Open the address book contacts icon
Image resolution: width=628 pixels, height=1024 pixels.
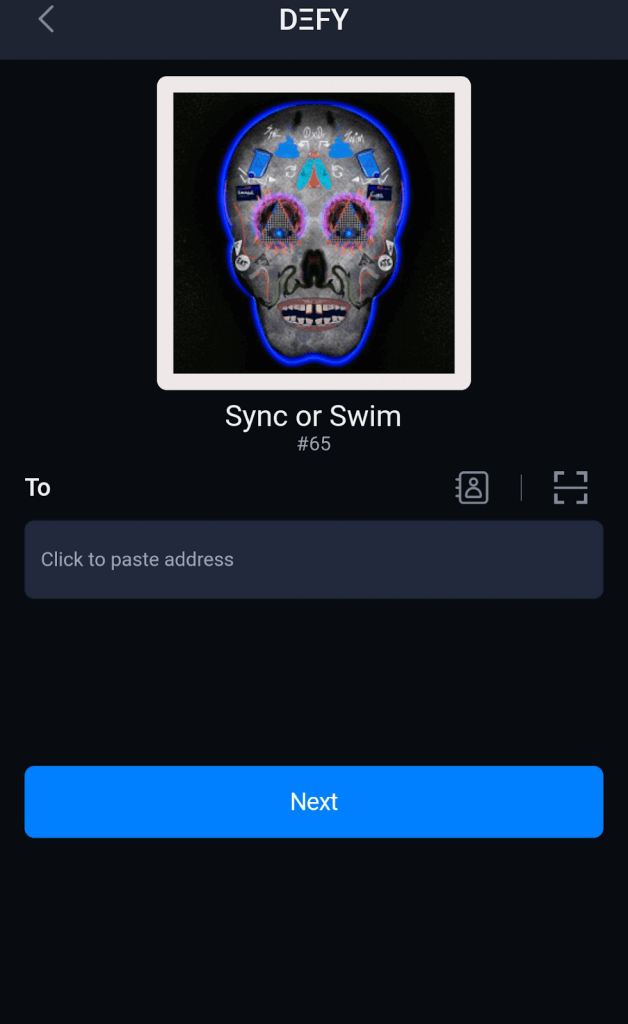click(472, 488)
